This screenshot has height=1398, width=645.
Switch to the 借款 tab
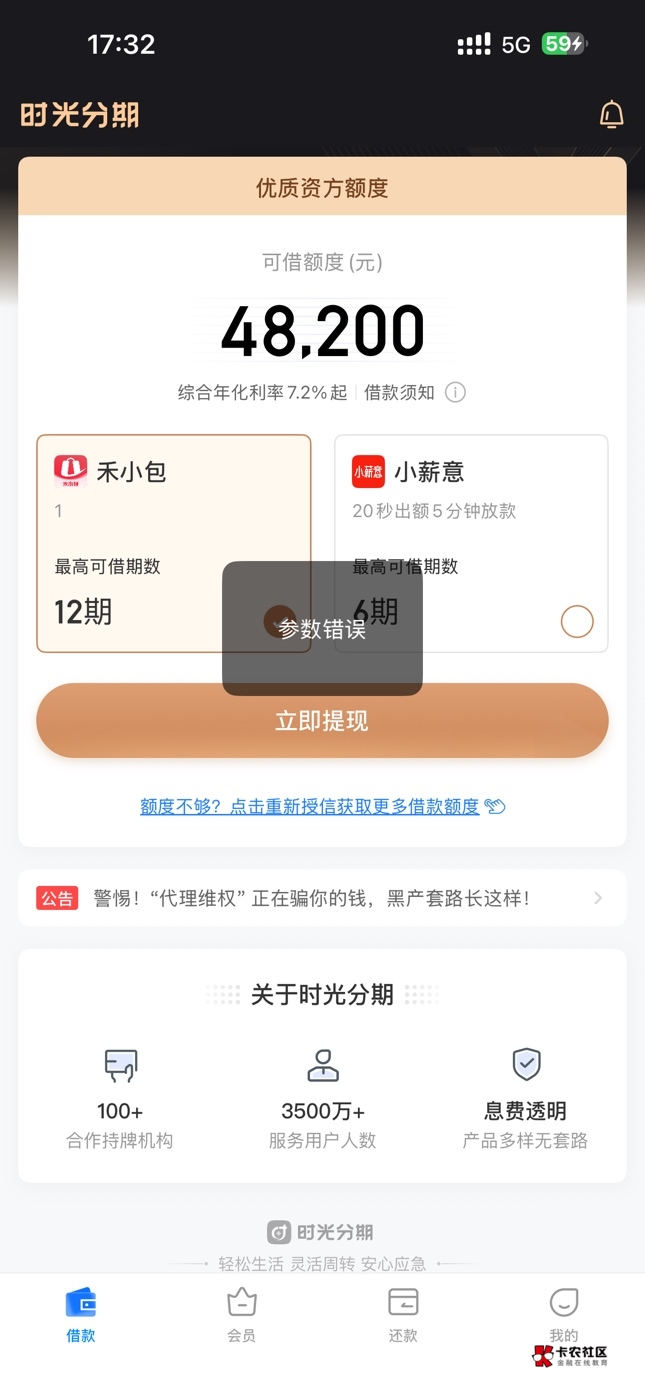point(81,1314)
